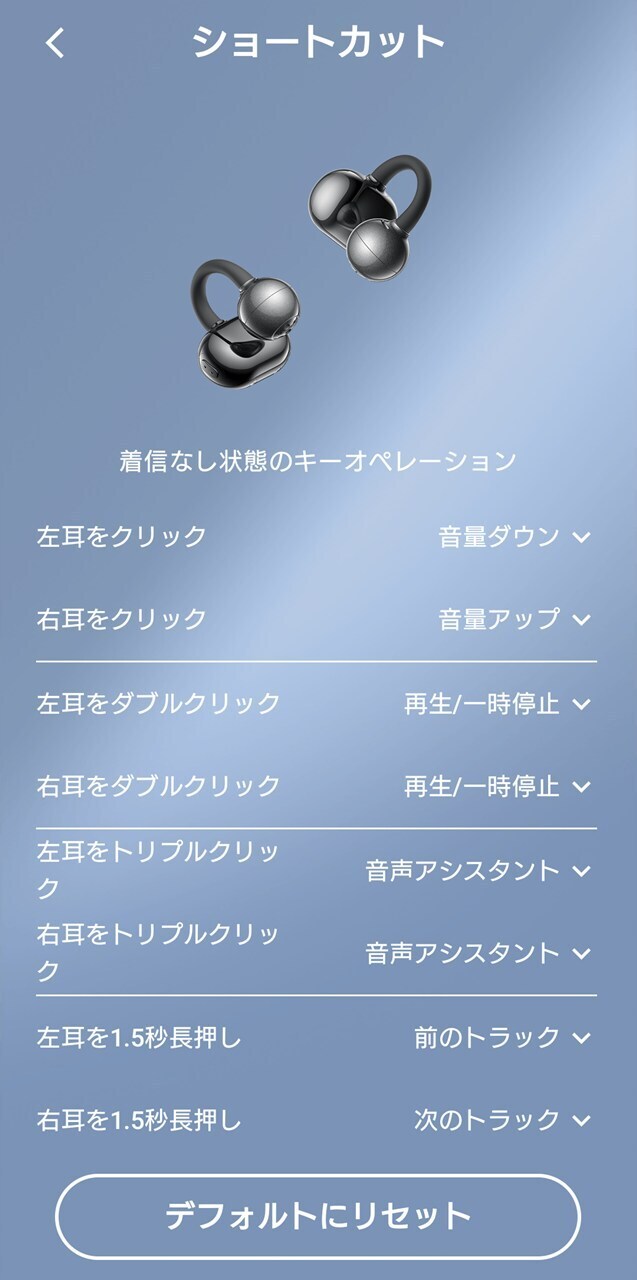Select action for 右耳をダブルクリック
The image size is (637, 1280).
[x=498, y=786]
